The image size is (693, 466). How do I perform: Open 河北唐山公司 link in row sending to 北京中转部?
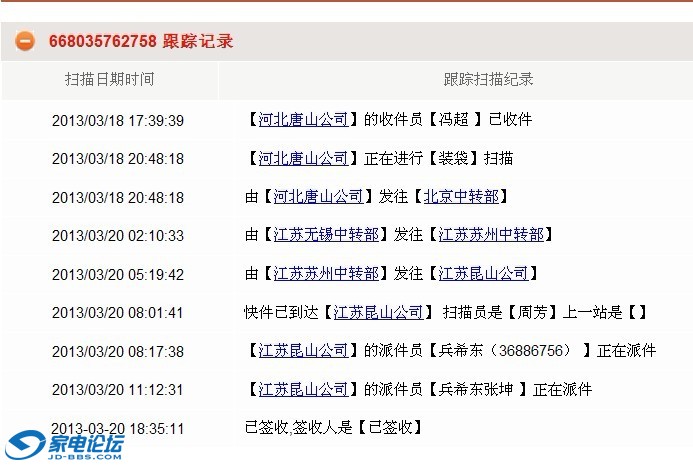coord(318,197)
